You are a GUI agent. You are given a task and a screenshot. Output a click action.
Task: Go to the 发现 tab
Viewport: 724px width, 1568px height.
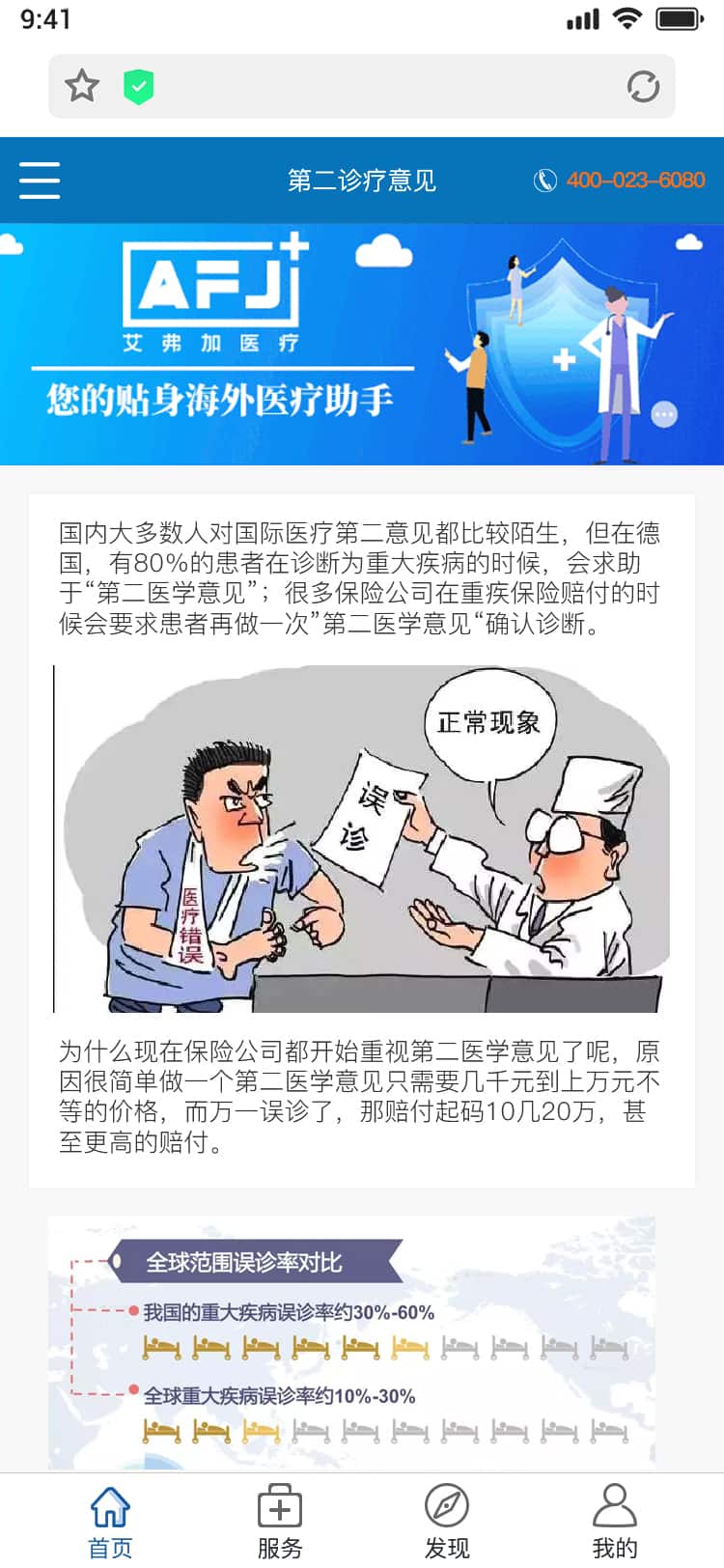447,1522
